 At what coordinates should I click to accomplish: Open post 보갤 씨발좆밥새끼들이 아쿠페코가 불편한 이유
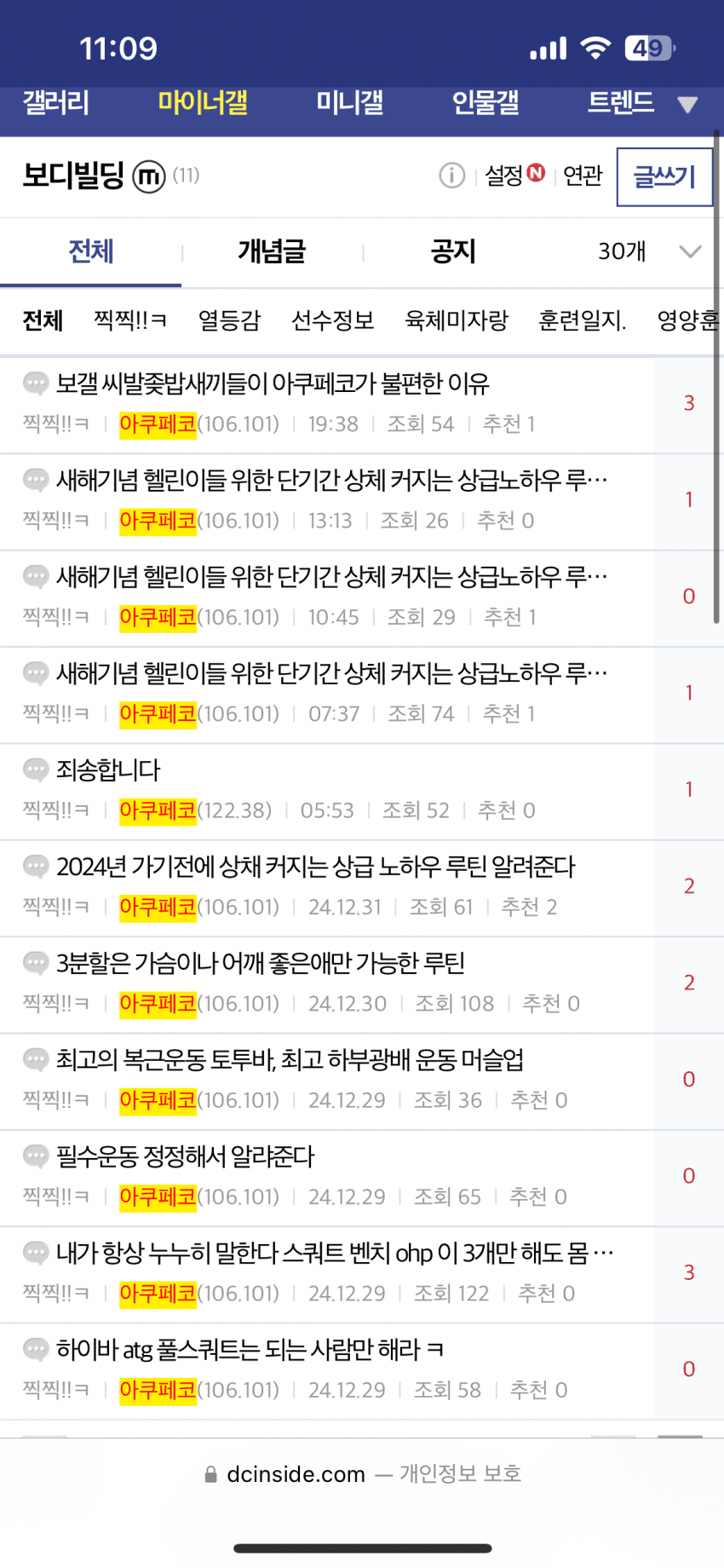coord(273,384)
